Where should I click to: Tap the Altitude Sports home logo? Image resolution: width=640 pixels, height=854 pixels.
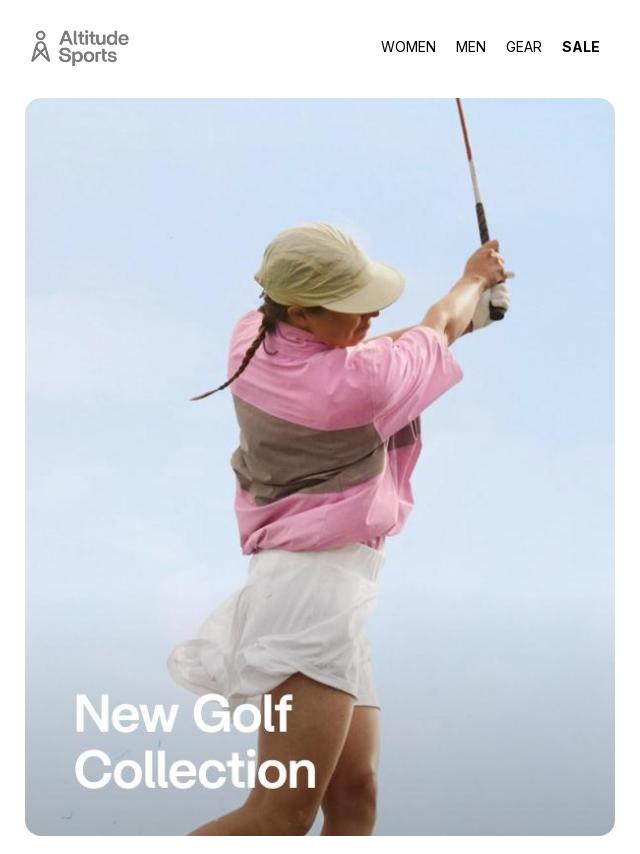[80, 47]
